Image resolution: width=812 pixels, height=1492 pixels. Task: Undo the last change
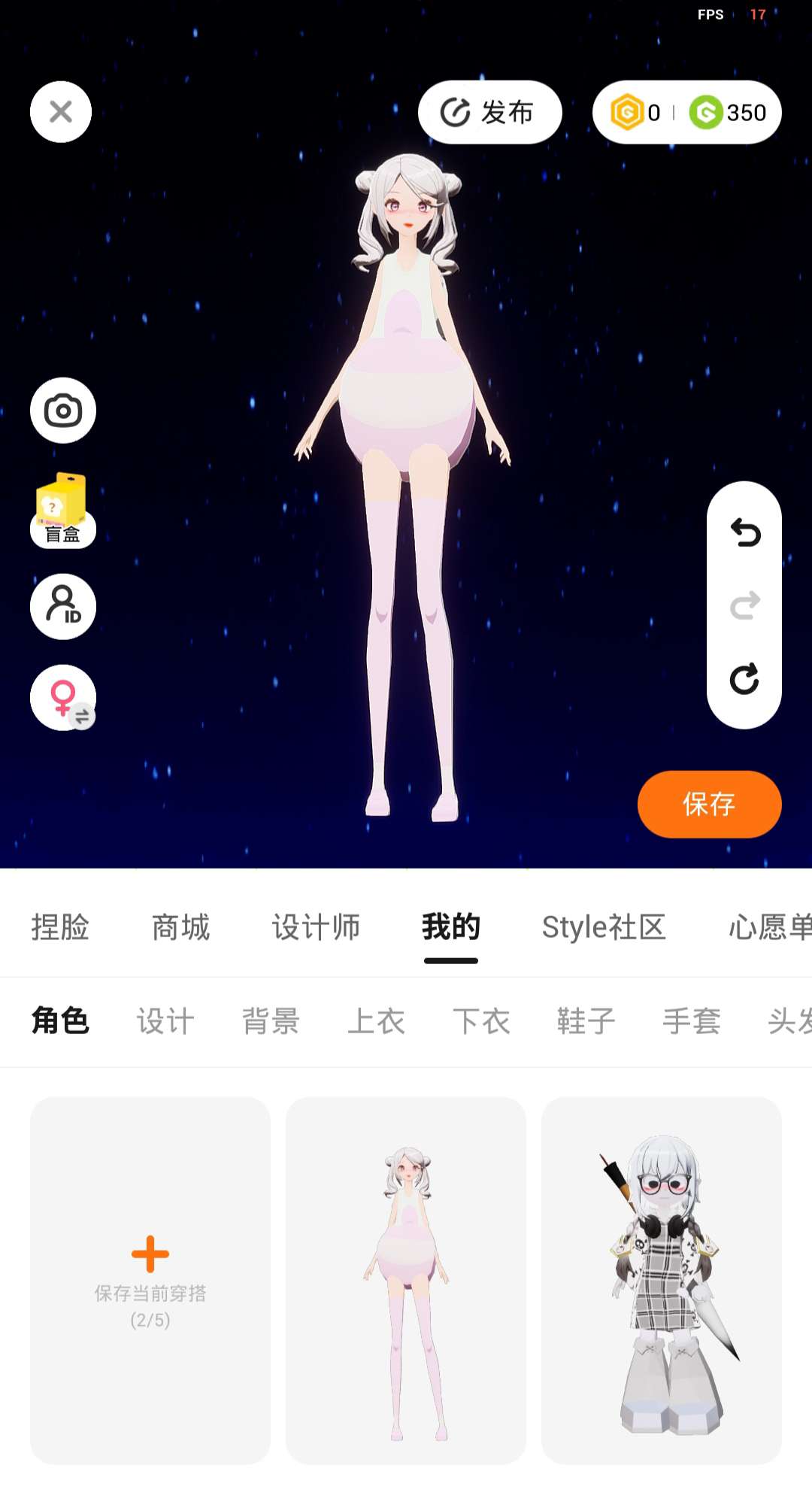pyautogui.click(x=745, y=532)
